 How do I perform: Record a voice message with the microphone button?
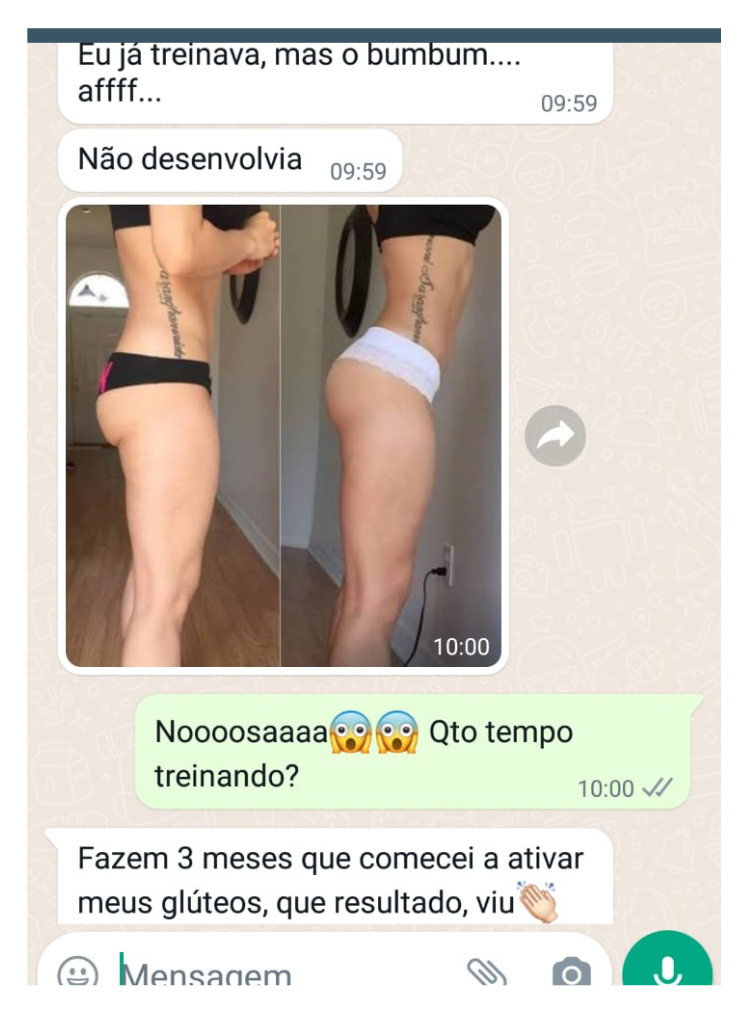pos(667,966)
